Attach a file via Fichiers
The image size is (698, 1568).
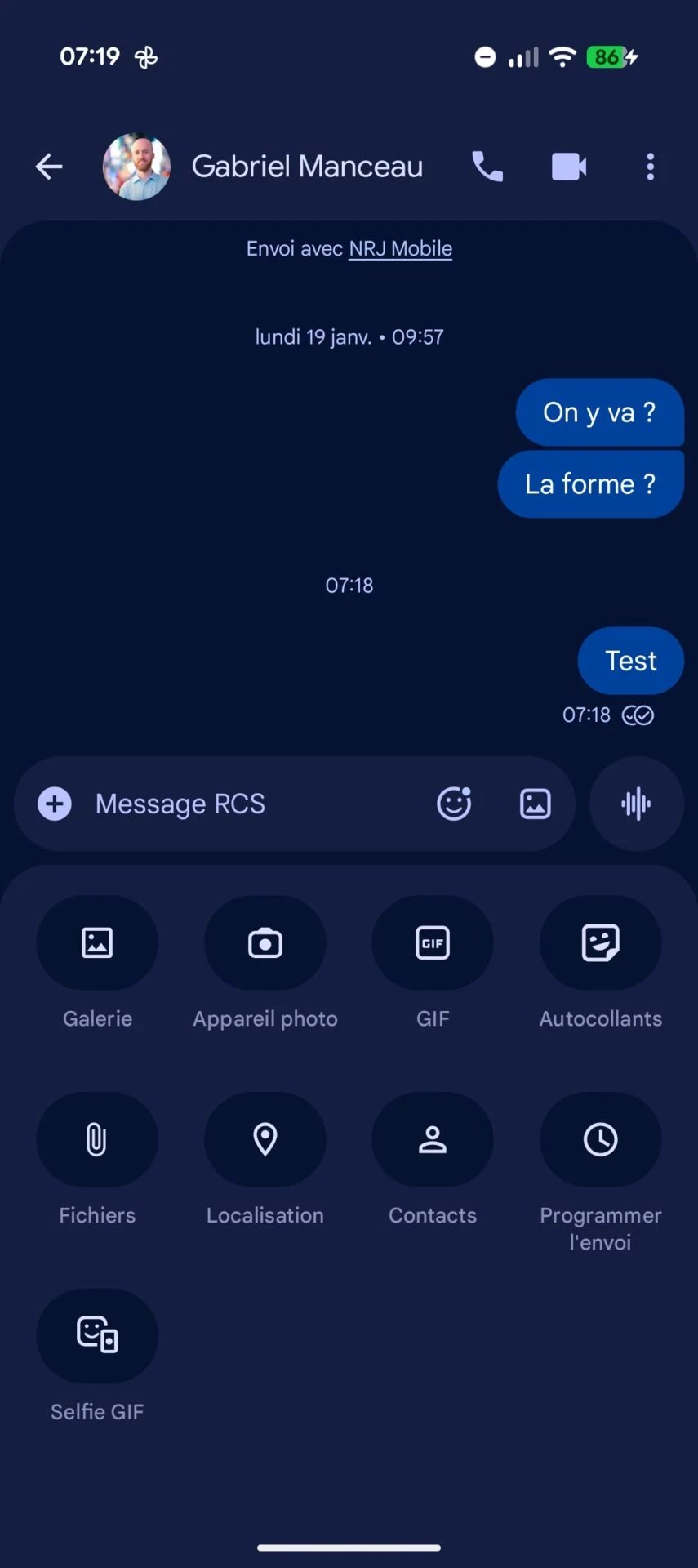pos(97,1139)
